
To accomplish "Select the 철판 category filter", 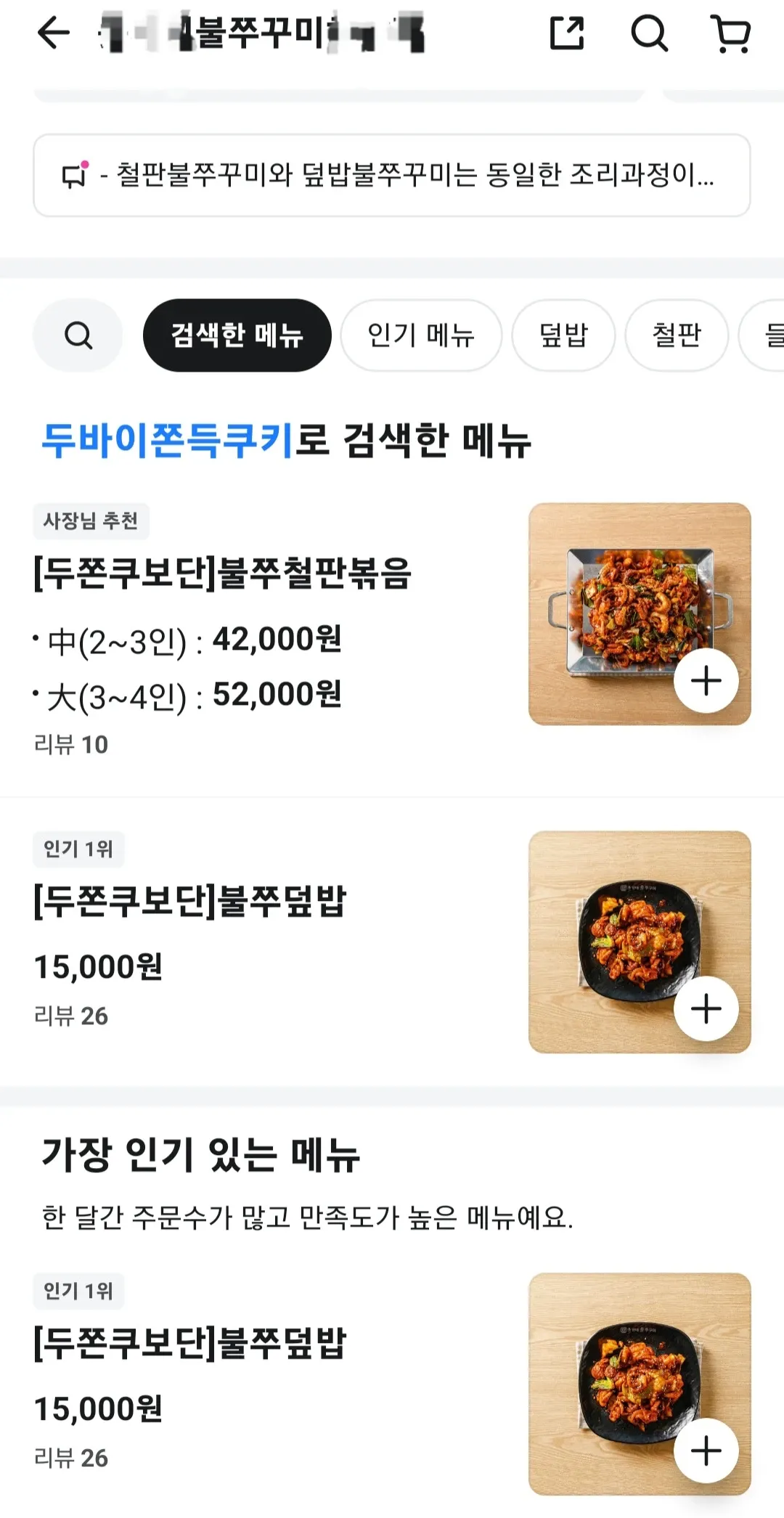I will [x=677, y=335].
